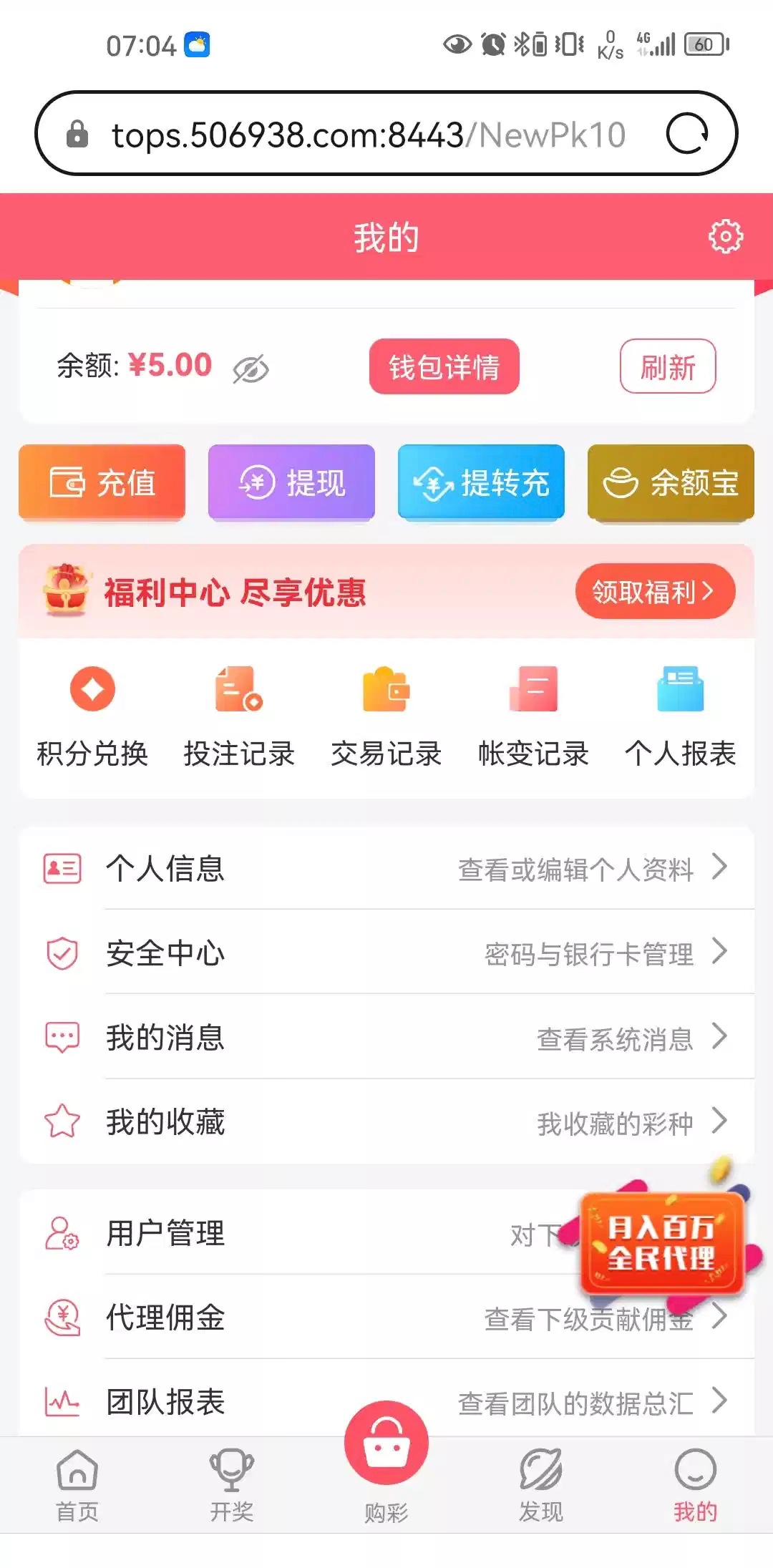This screenshot has height=1568, width=773.
Task: Open 安全中心 security center
Action: click(386, 953)
